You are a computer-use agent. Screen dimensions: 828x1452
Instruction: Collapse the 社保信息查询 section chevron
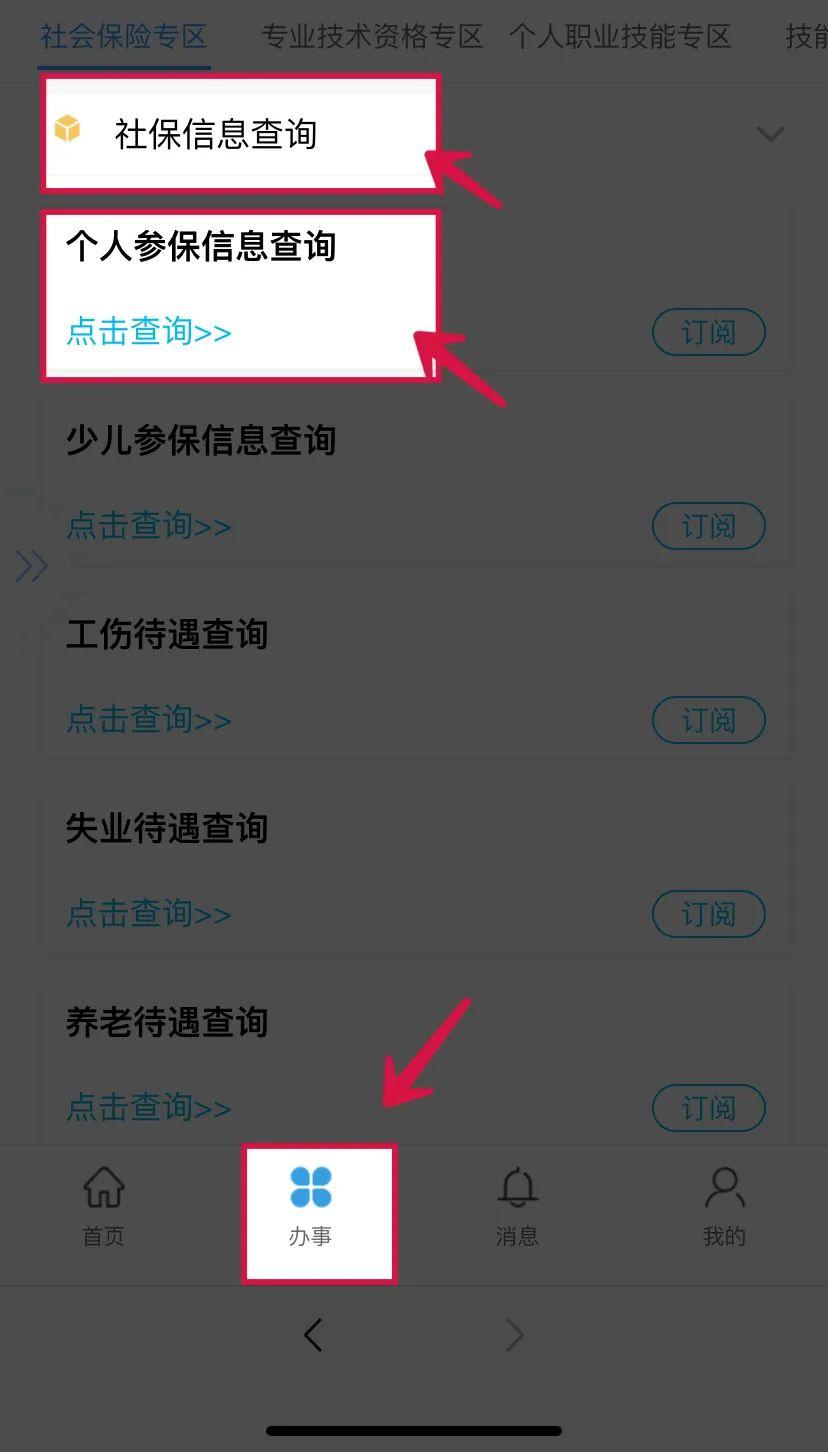[770, 134]
